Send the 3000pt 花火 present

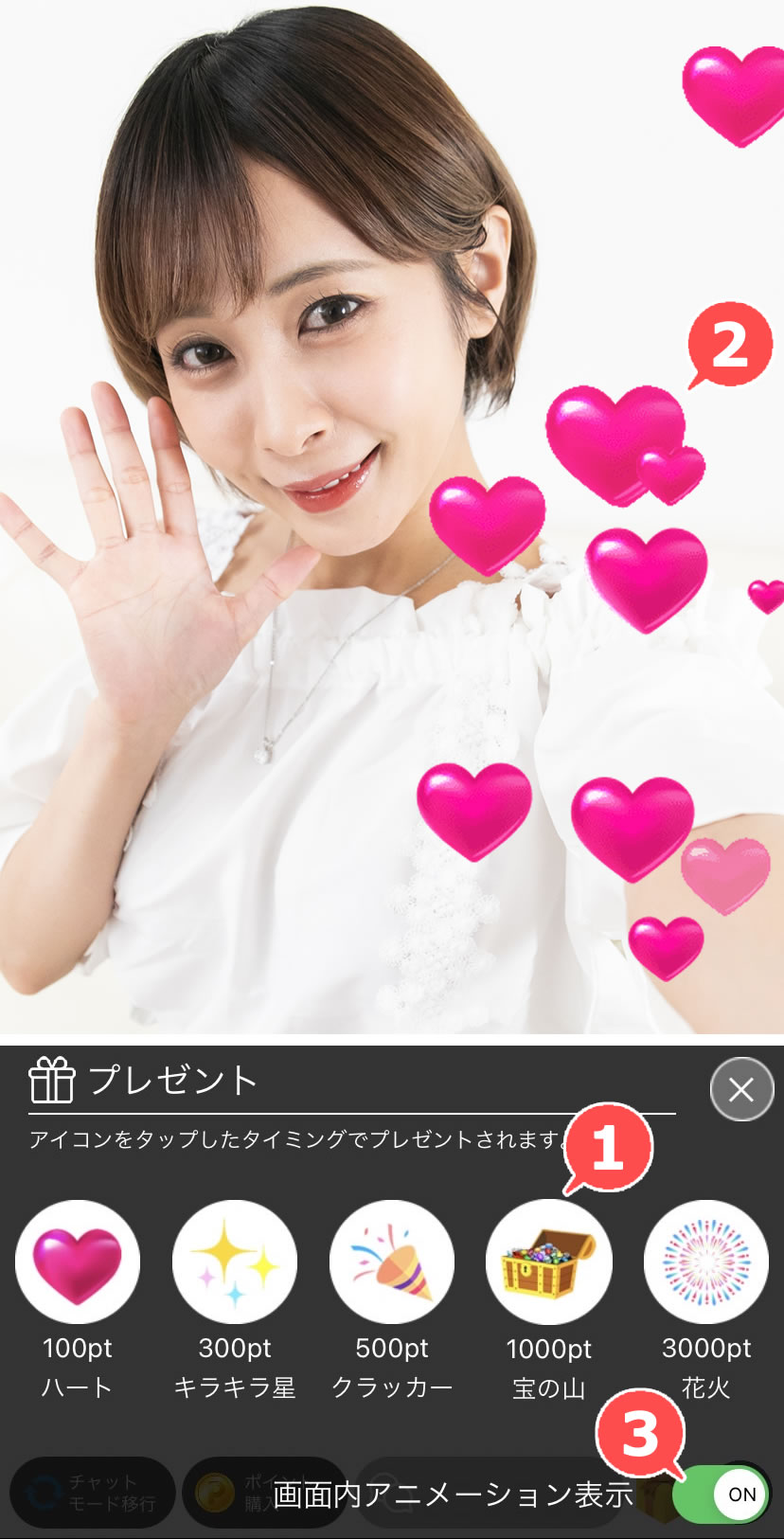pos(706,1262)
